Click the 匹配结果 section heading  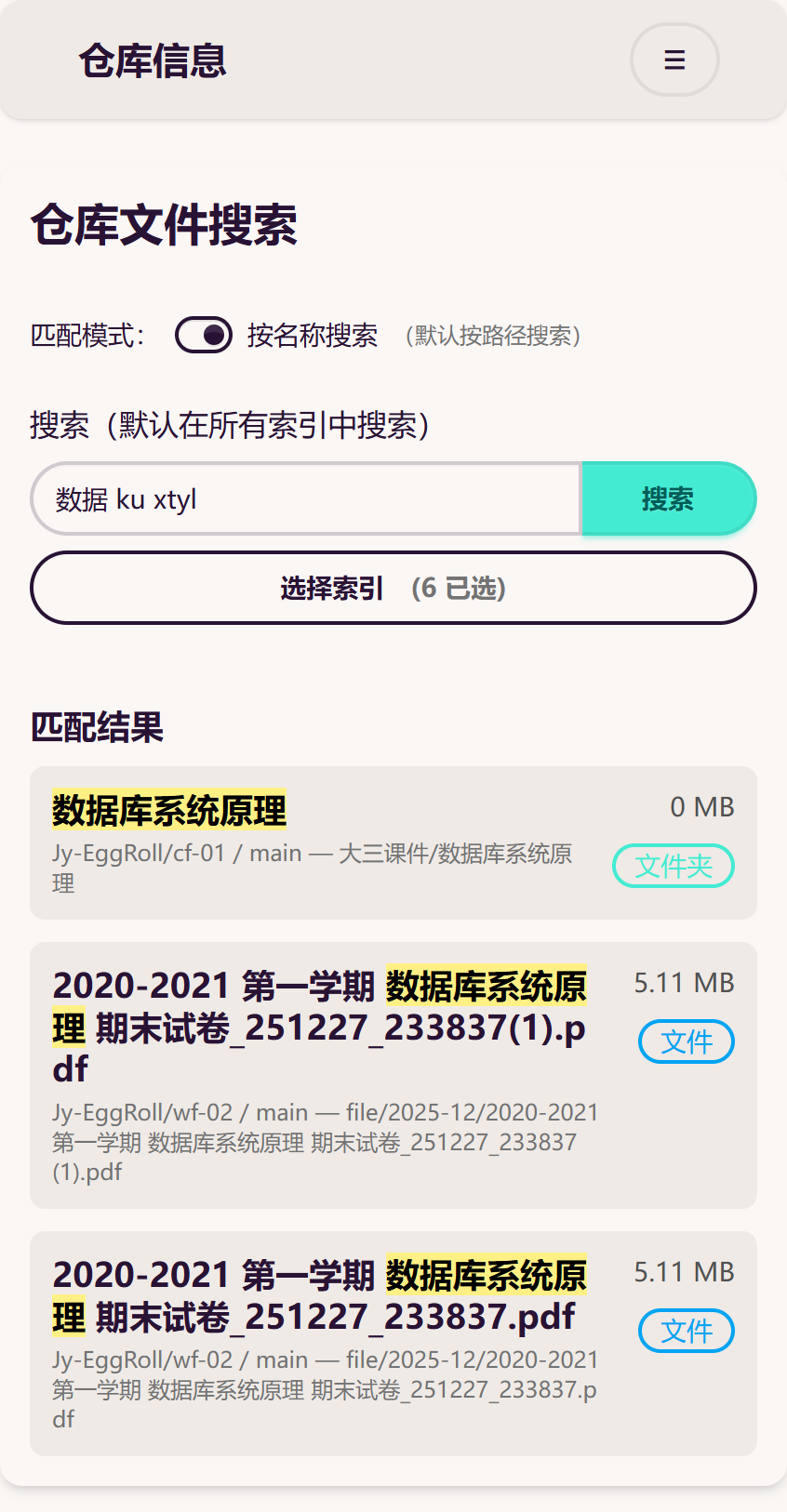pos(96,729)
